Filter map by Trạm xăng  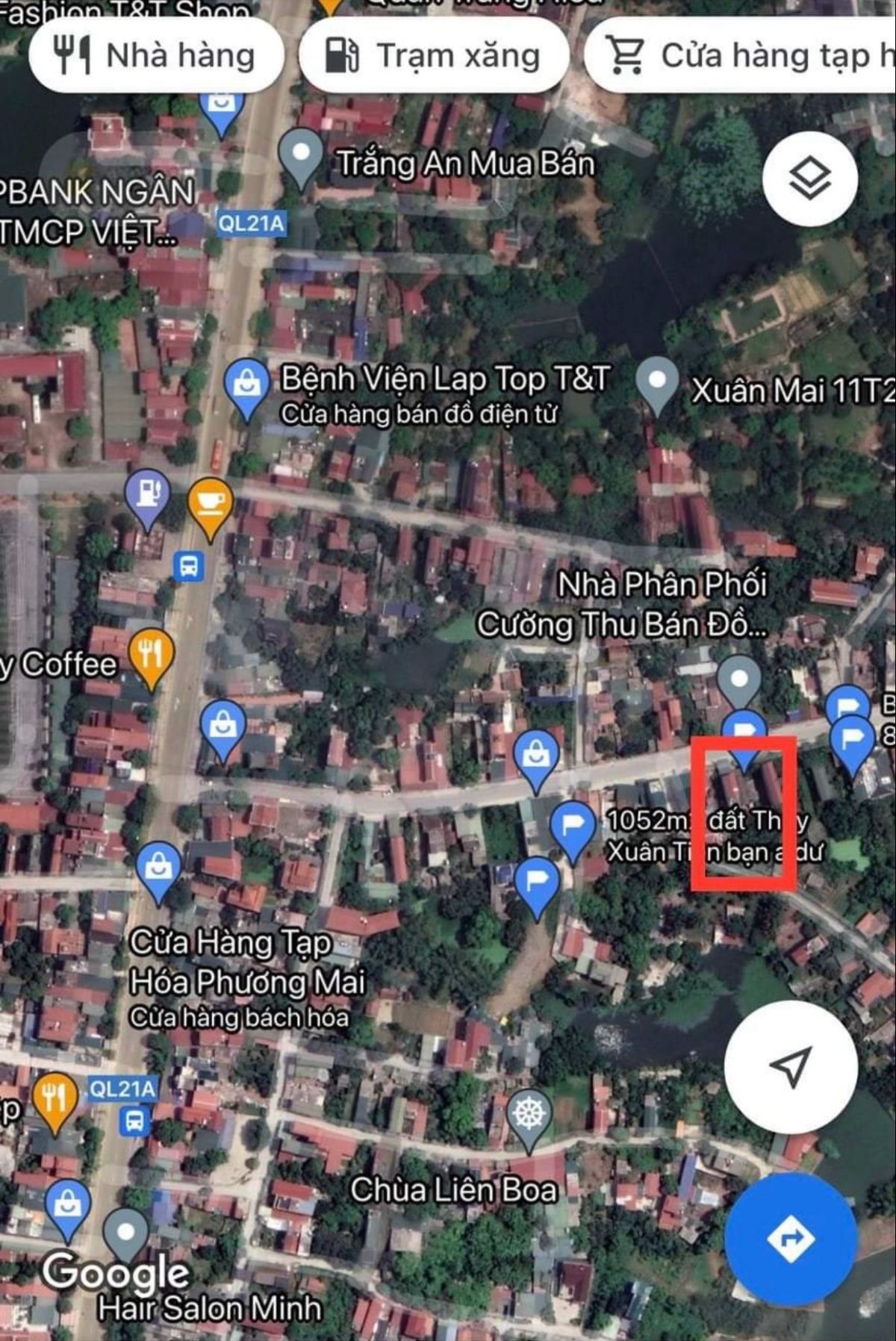pos(434,55)
